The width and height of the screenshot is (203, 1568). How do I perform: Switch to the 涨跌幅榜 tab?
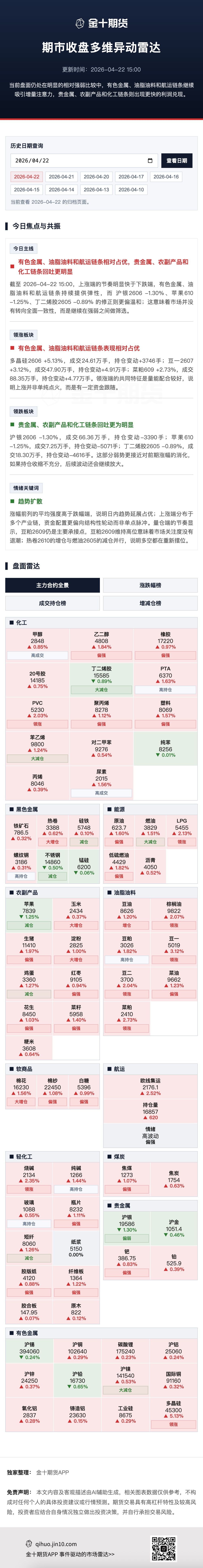[x=150, y=585]
